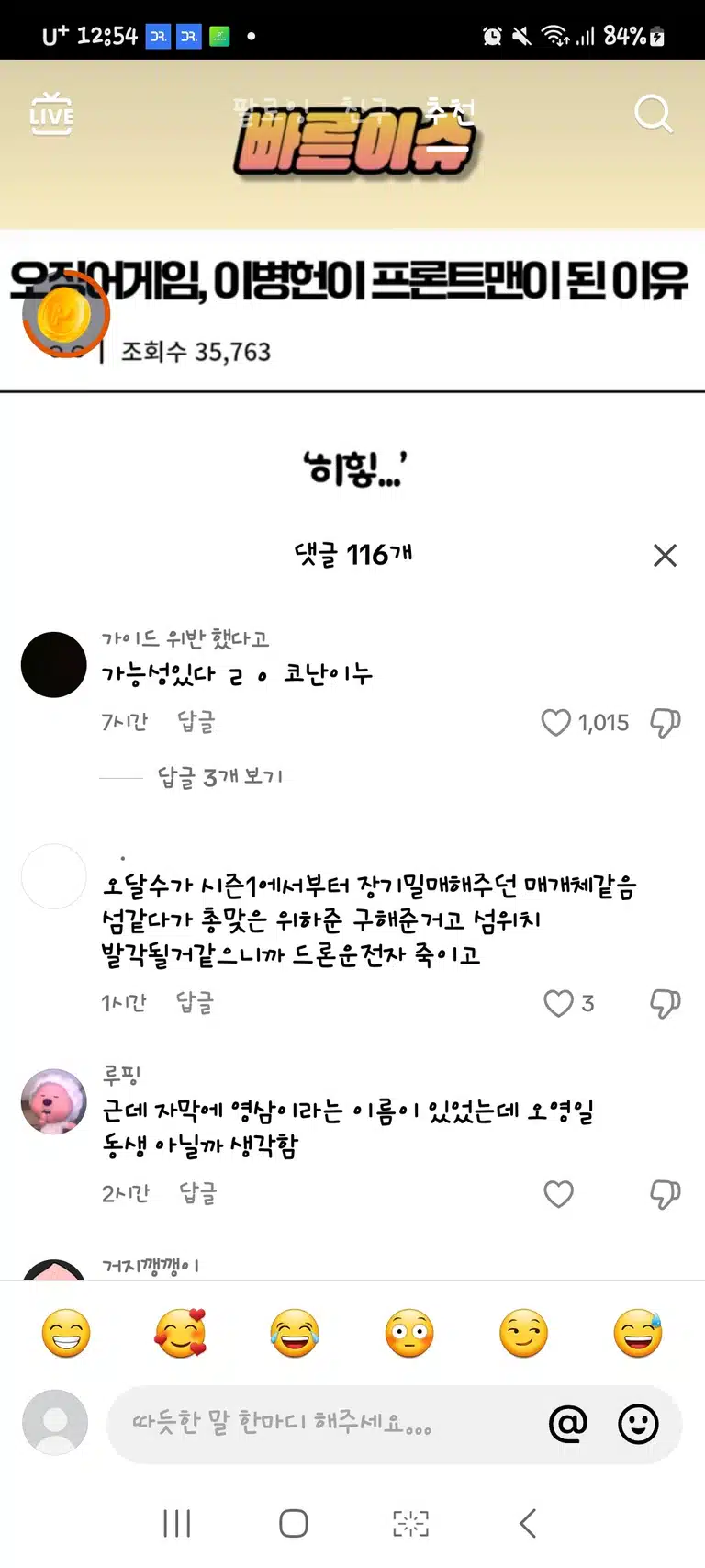Open the LIVE icon
Viewport: 705px width, 1568px height.
pos(51,115)
